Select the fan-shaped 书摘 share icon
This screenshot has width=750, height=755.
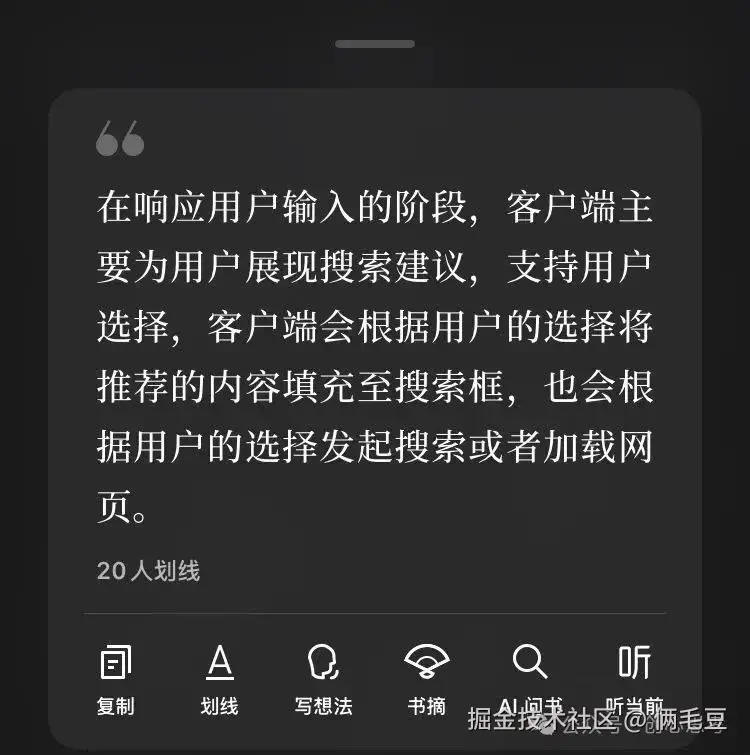427,662
